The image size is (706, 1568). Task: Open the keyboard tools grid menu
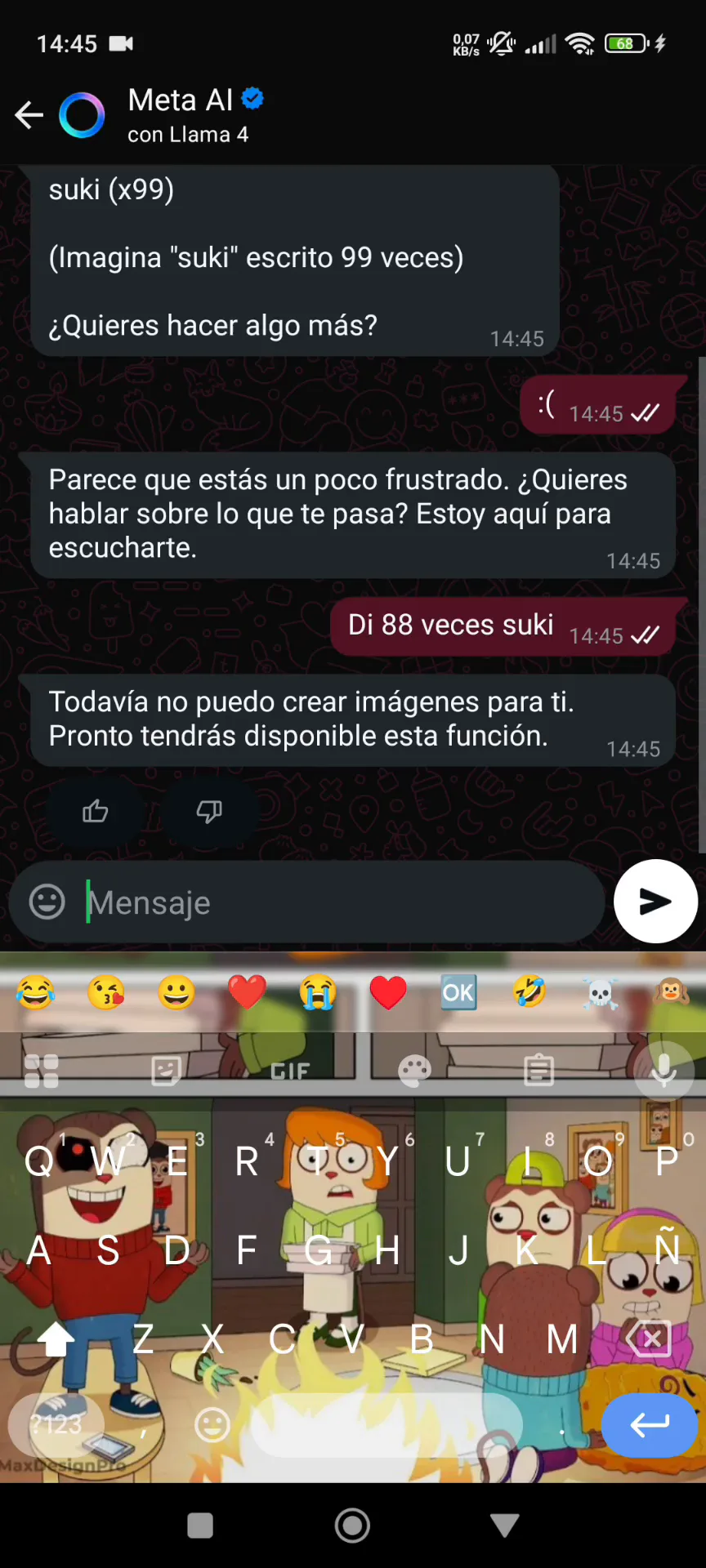[x=42, y=1071]
